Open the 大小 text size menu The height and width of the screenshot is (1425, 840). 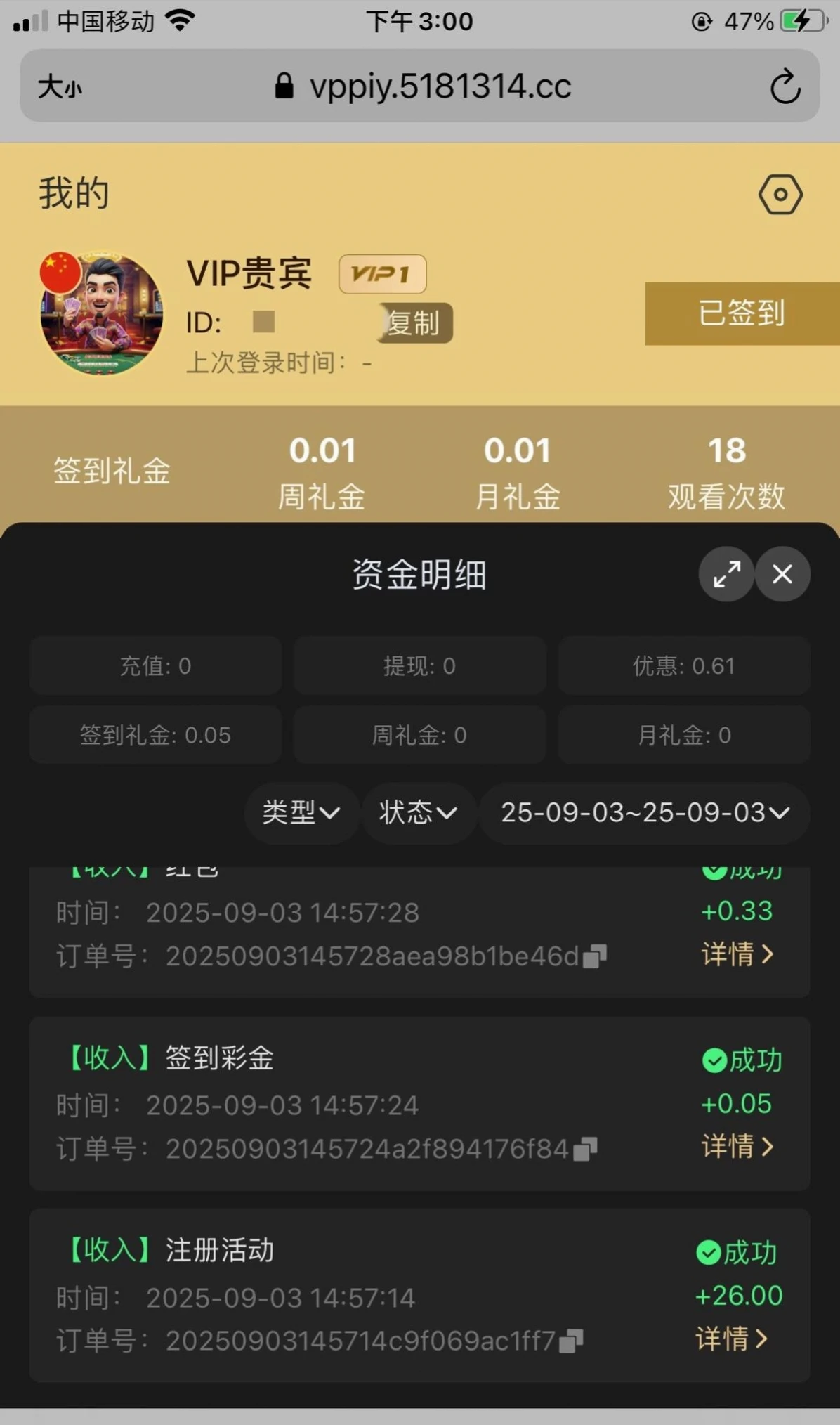pyautogui.click(x=60, y=88)
